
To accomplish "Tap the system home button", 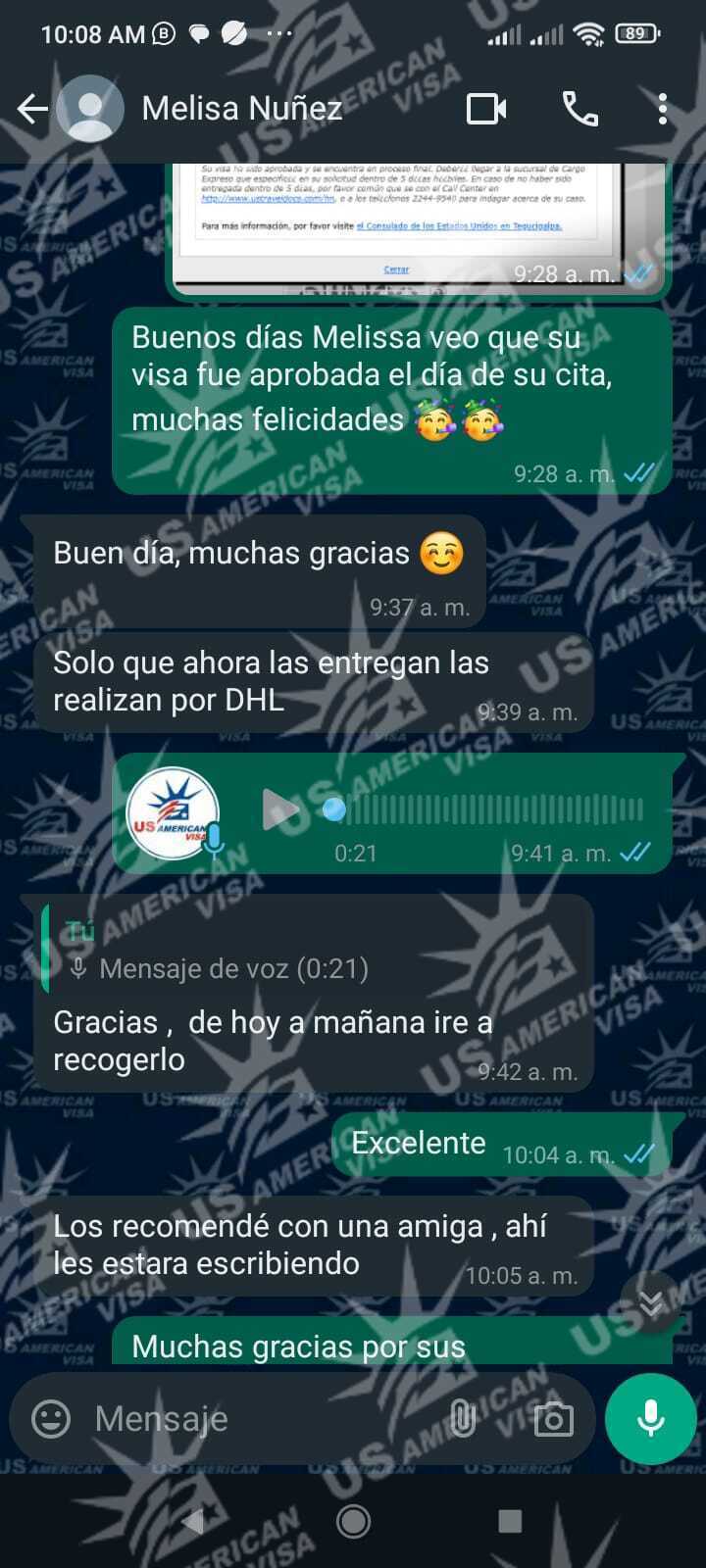I will point(353,1521).
